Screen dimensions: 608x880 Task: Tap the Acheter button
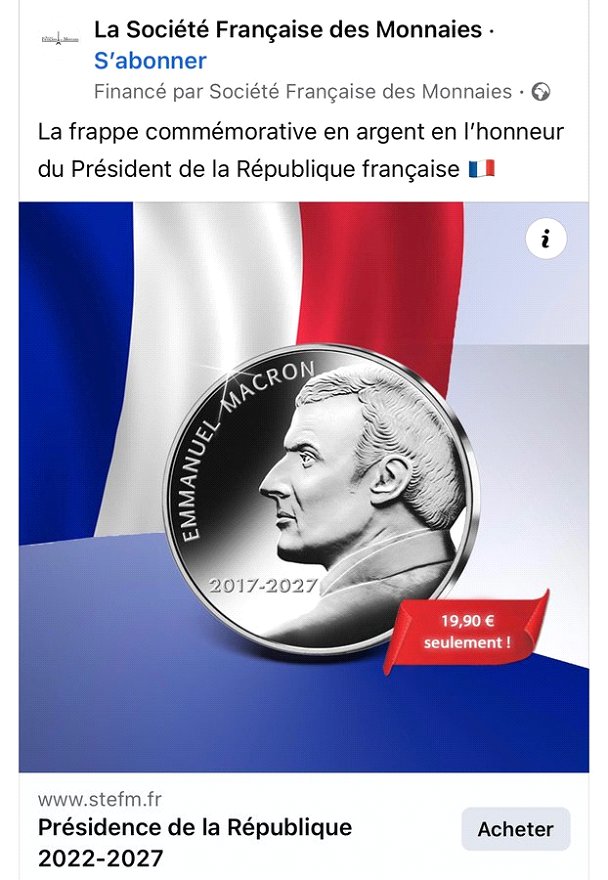point(515,829)
